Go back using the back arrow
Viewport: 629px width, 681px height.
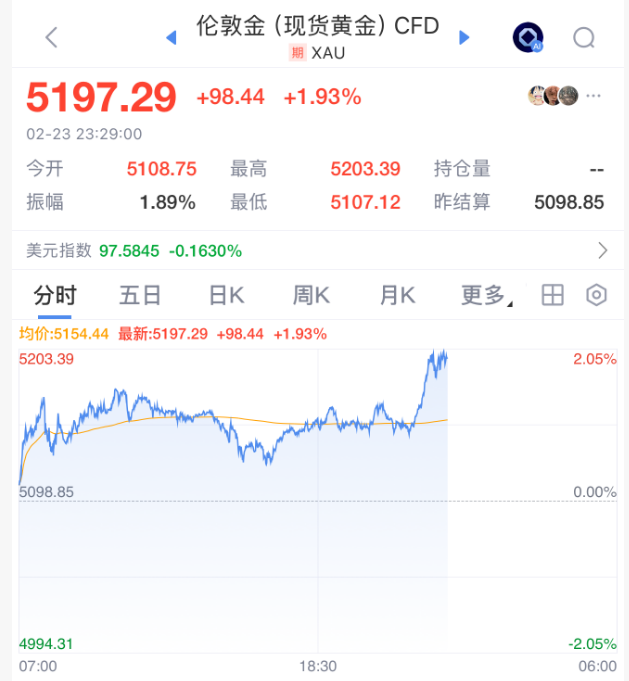click(52, 38)
